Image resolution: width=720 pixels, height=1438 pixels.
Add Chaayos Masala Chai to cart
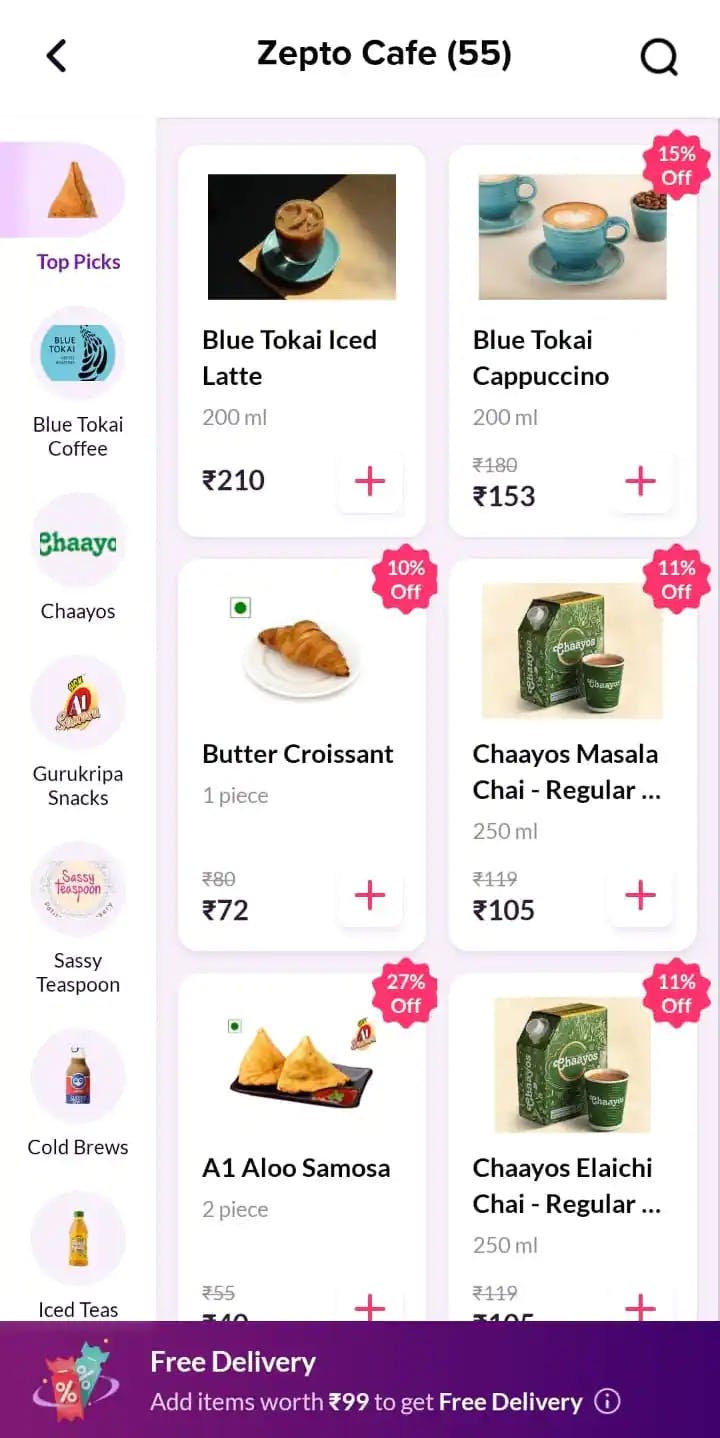point(640,896)
